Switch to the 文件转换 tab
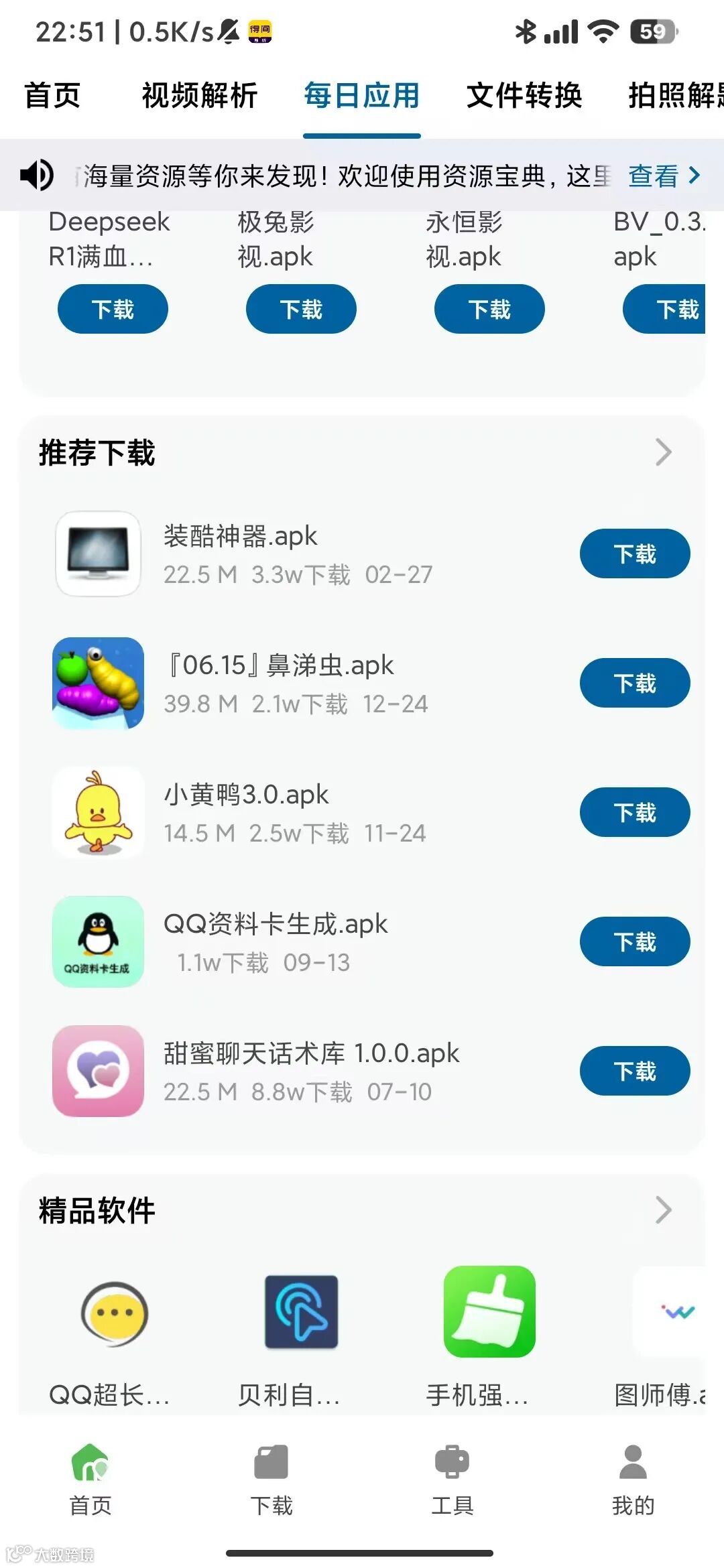This screenshot has width=724, height=1568. [524, 95]
